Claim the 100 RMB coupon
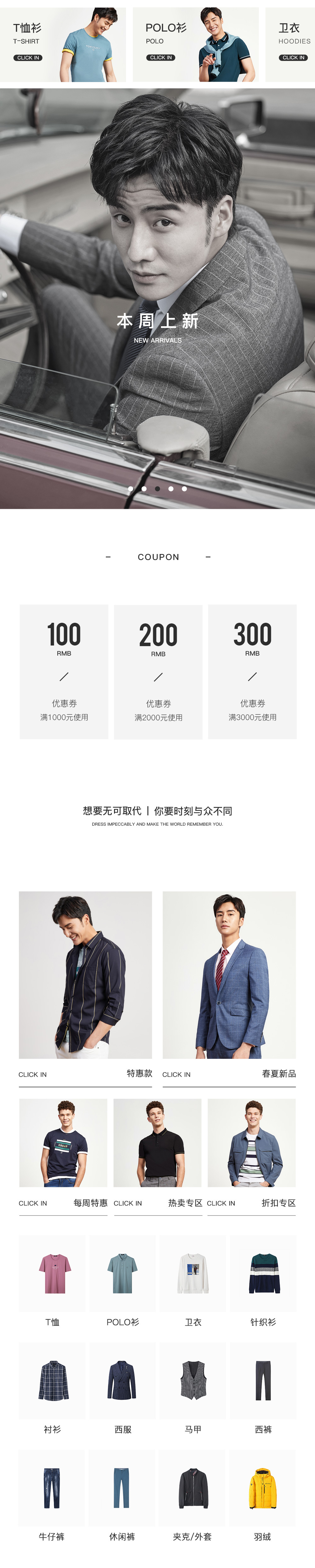 [64, 671]
